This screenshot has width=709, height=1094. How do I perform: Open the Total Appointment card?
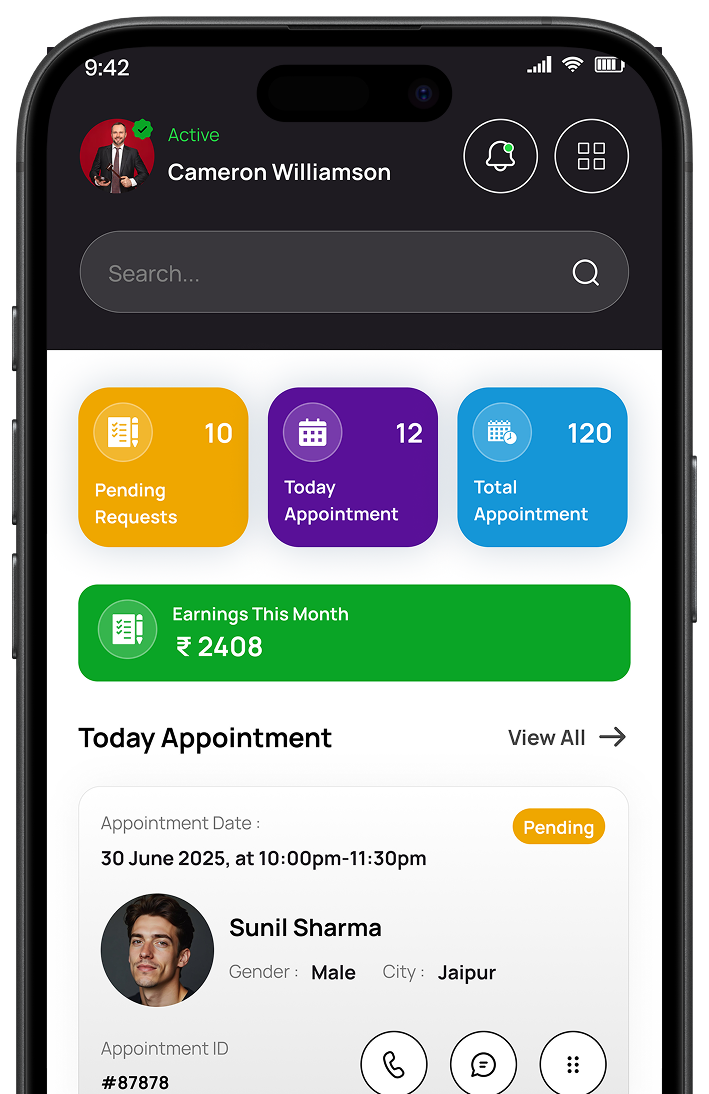click(542, 467)
